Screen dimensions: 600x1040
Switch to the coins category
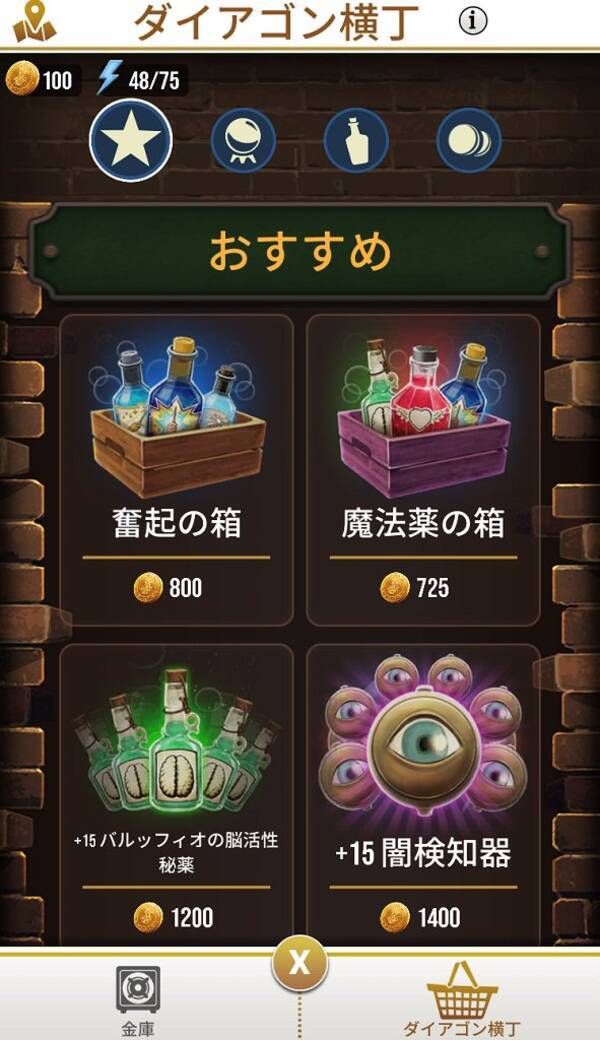click(x=468, y=141)
